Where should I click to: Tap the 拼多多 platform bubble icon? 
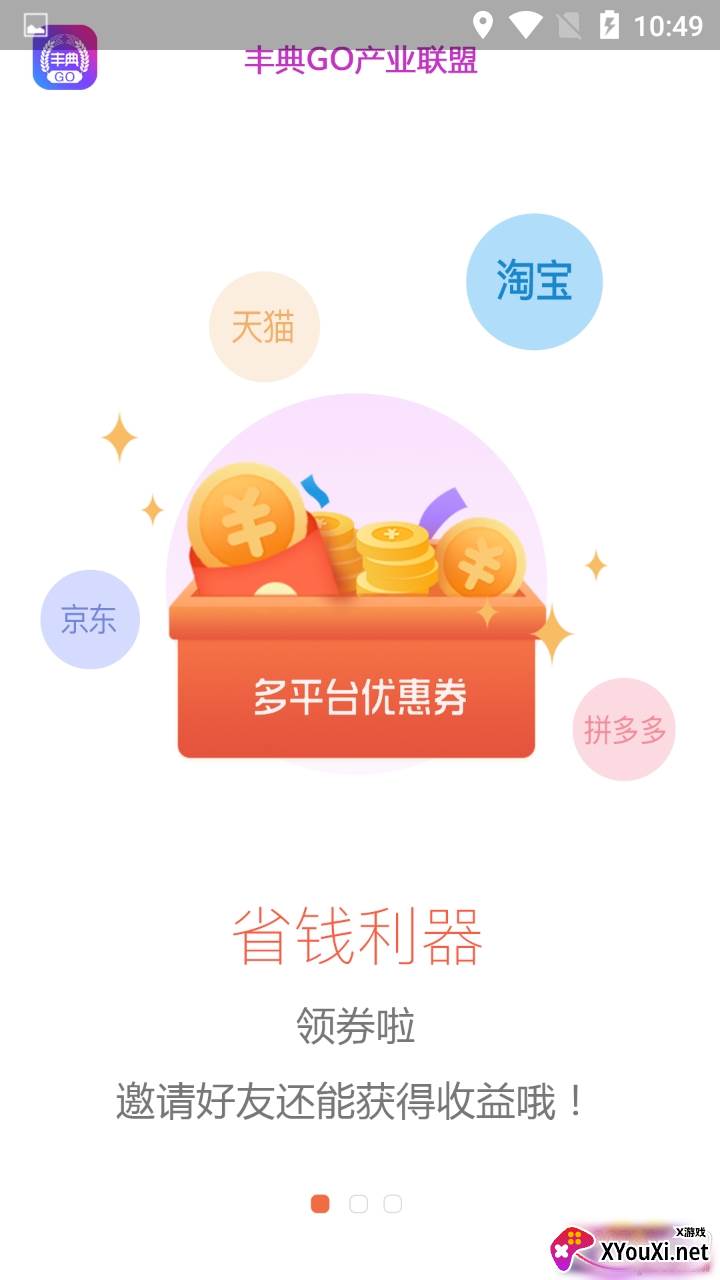tap(623, 729)
